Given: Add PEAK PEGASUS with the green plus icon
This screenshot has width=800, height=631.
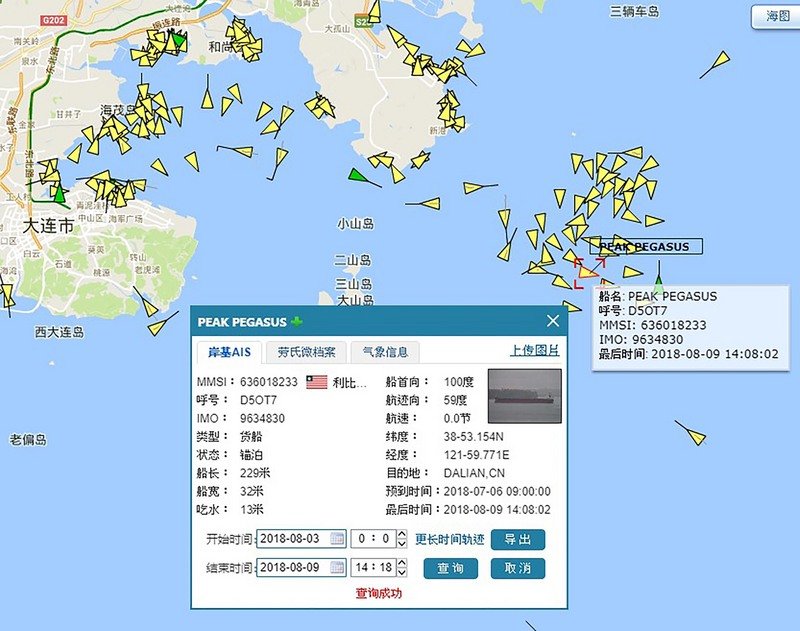Looking at the screenshot, I should click(x=297, y=322).
